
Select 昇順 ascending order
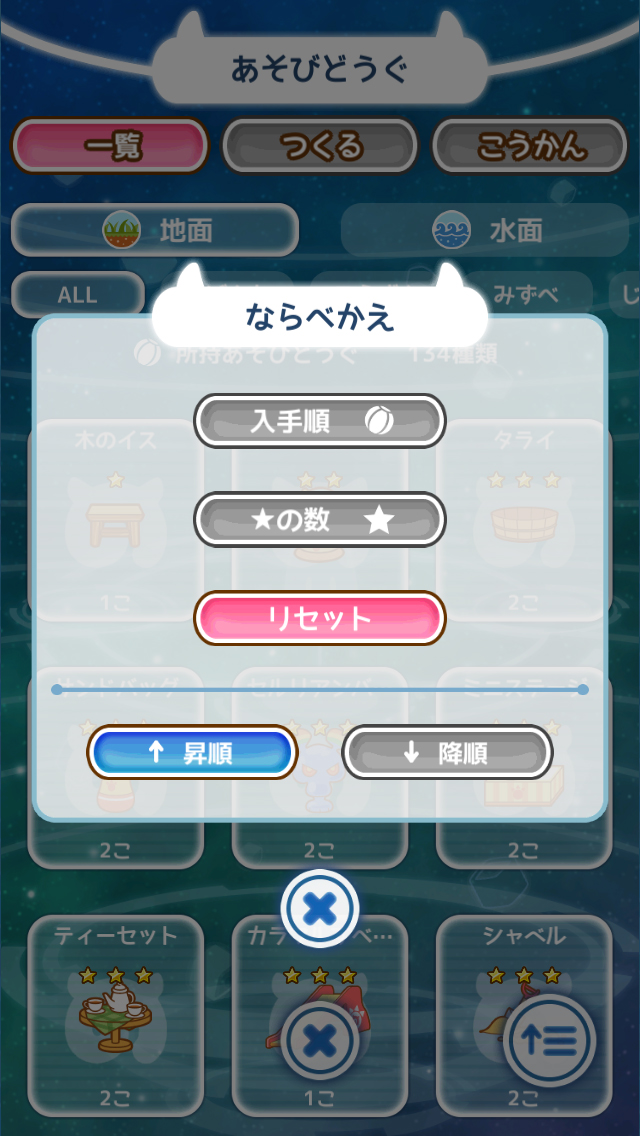coord(193,752)
